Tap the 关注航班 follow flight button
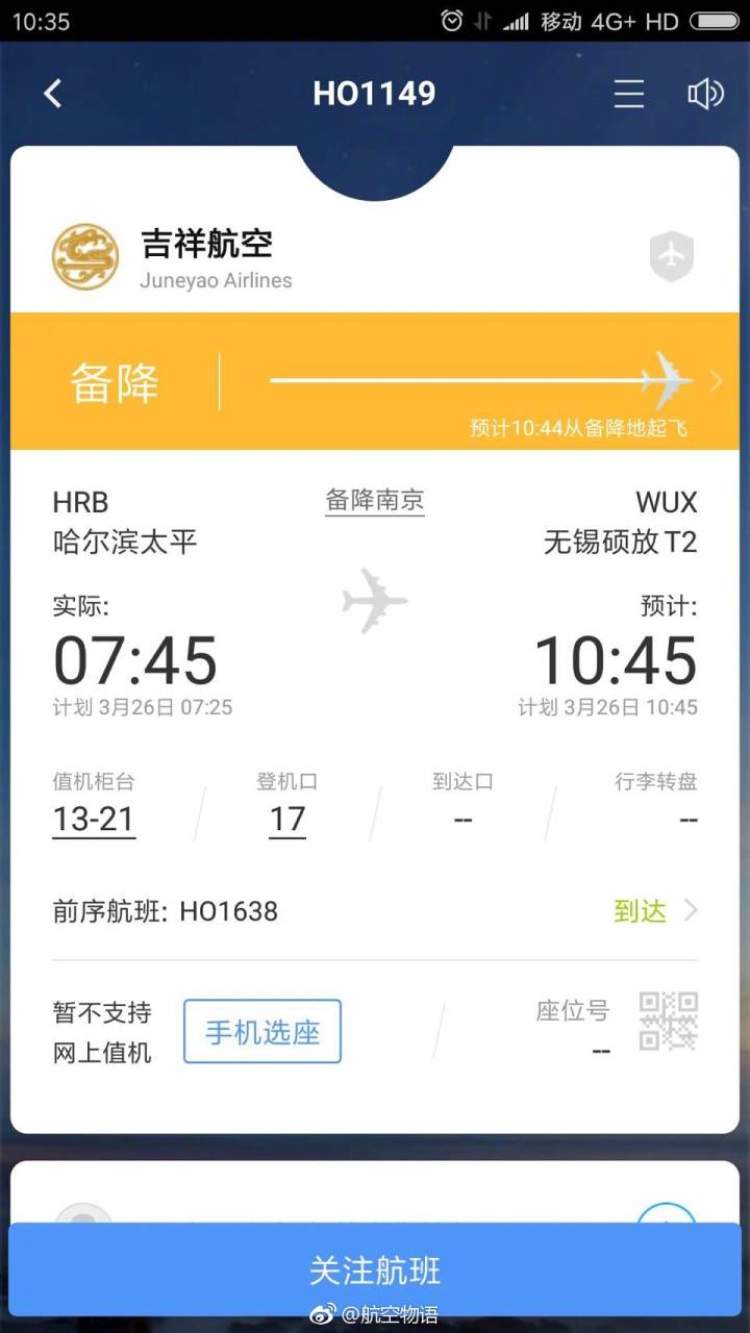The width and height of the screenshot is (750, 1333). [375, 1270]
